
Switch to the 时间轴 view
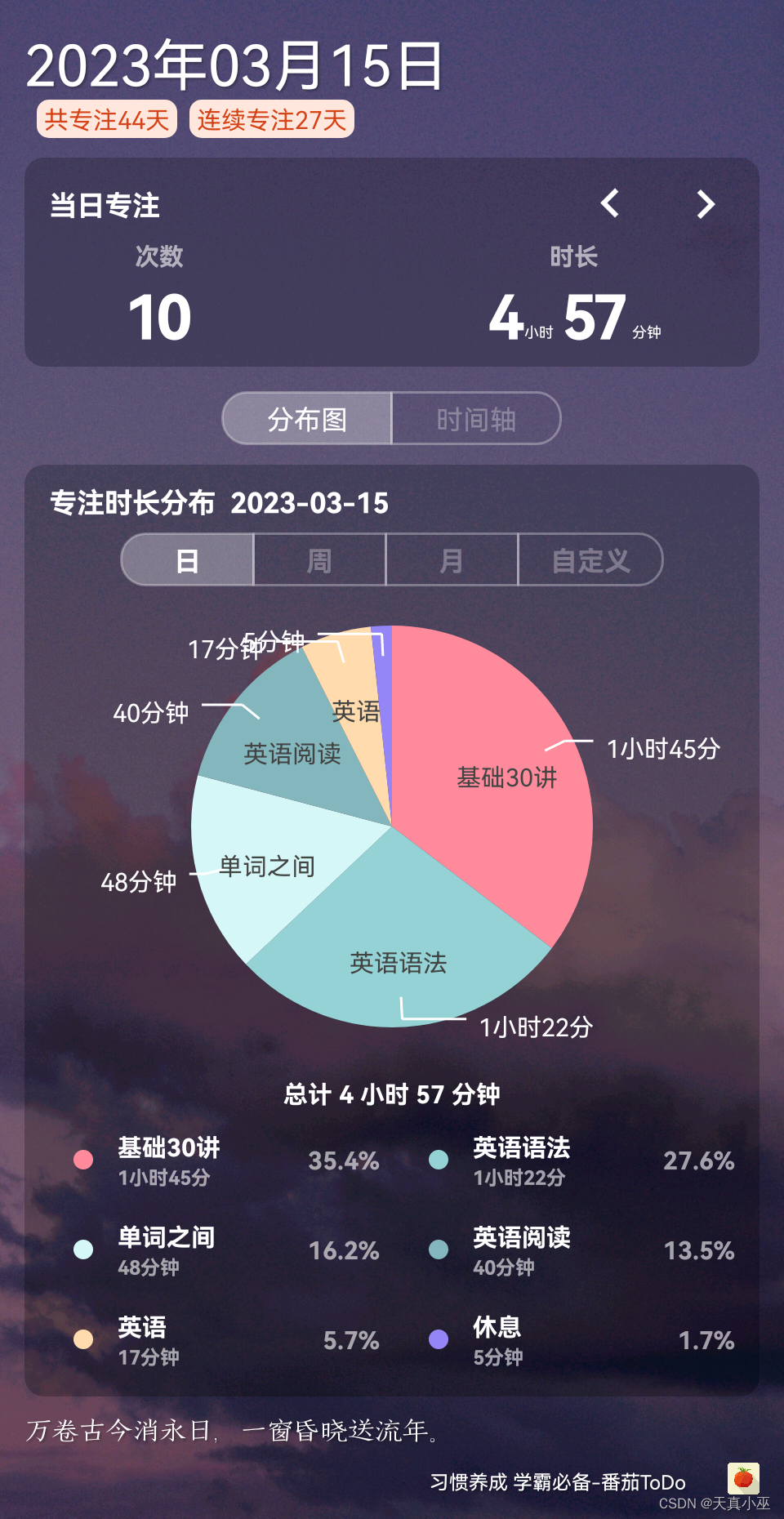tap(476, 419)
